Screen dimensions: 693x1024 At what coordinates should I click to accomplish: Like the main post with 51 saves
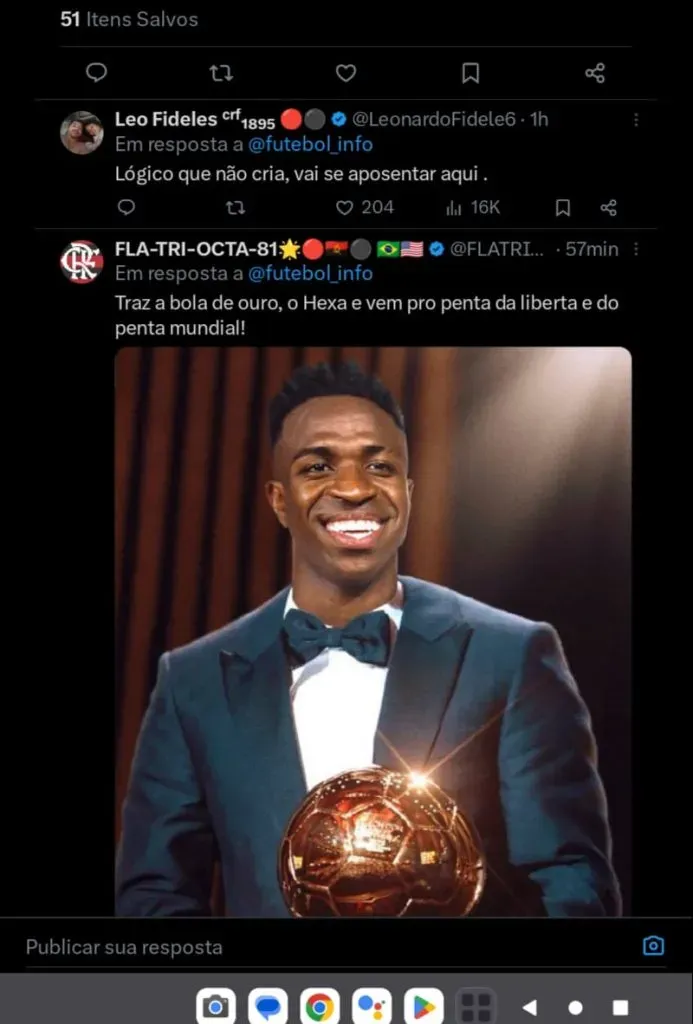pyautogui.click(x=345, y=73)
